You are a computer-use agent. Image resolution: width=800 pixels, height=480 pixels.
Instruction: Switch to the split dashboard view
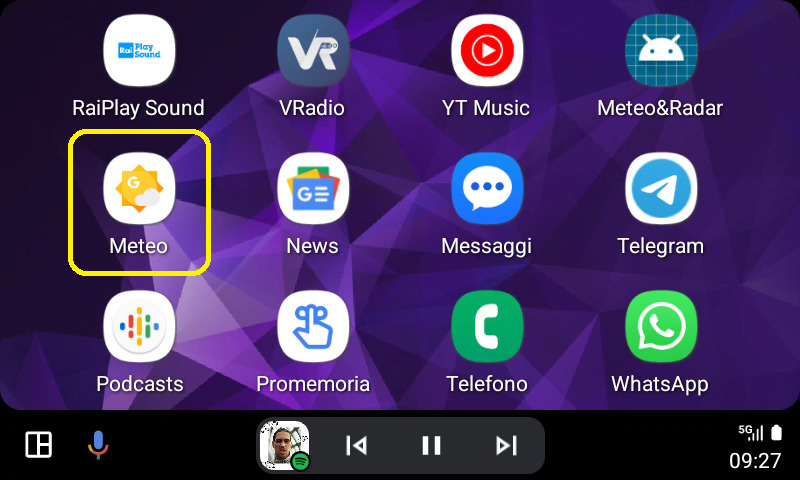pyautogui.click(x=39, y=445)
